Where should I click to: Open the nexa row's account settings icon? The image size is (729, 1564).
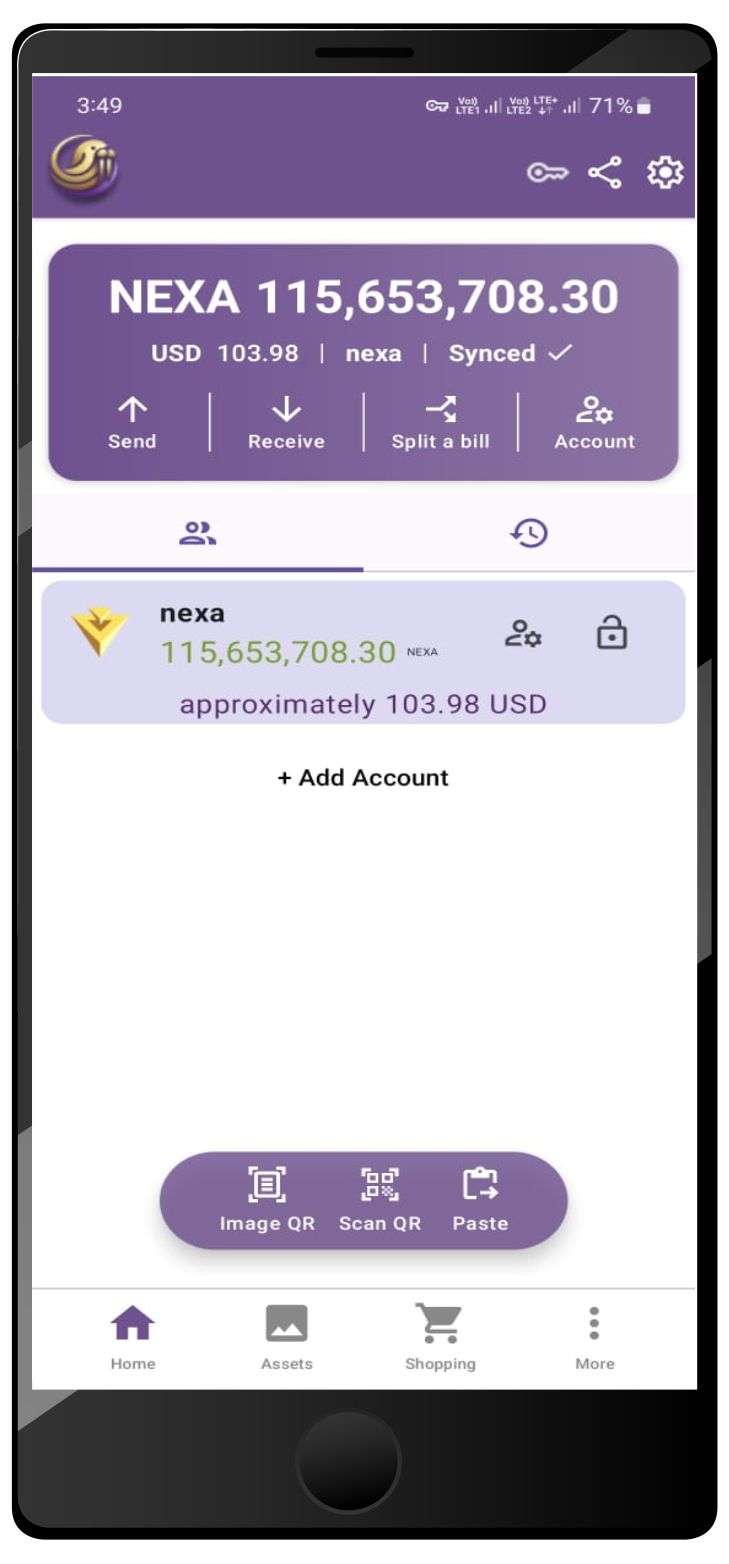click(x=522, y=634)
